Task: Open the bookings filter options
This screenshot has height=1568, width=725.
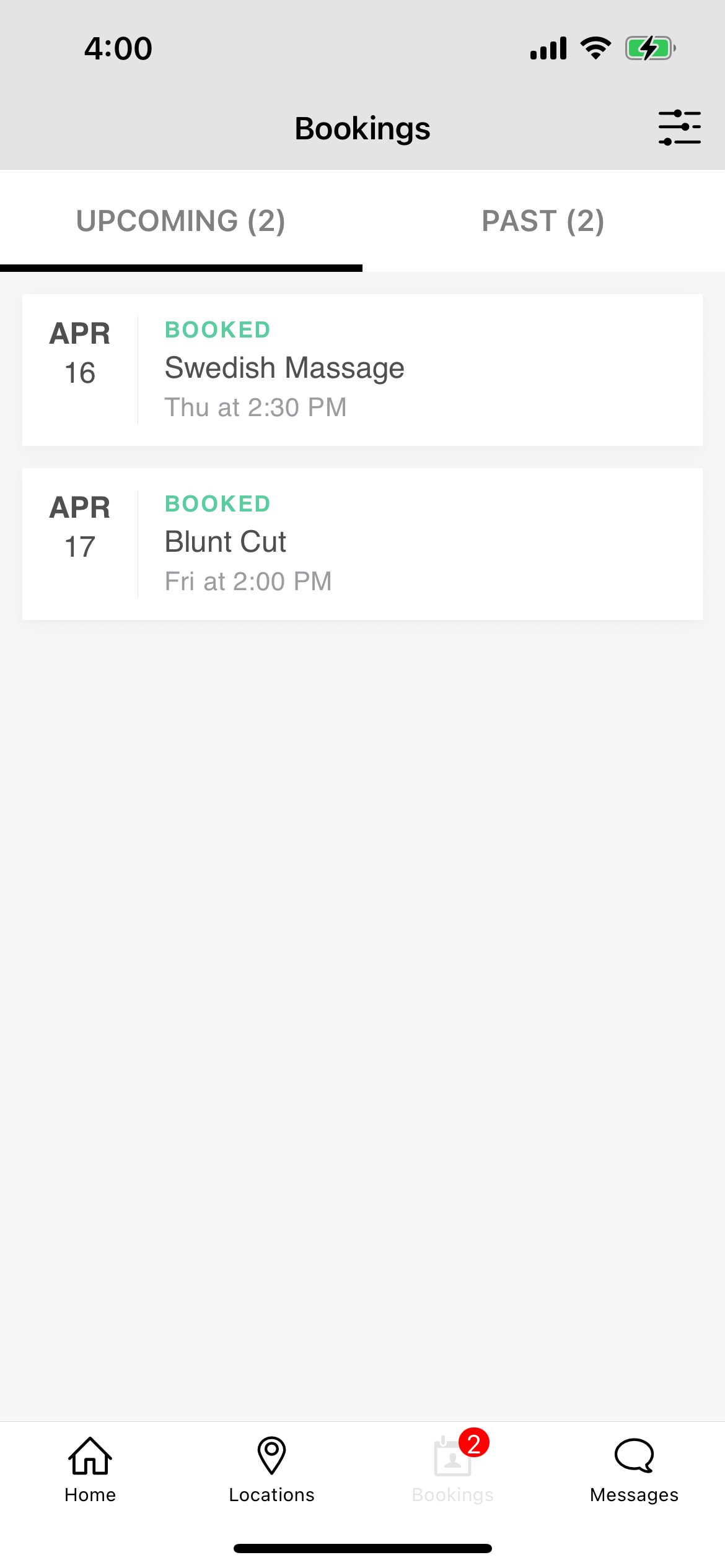Action: [679, 128]
